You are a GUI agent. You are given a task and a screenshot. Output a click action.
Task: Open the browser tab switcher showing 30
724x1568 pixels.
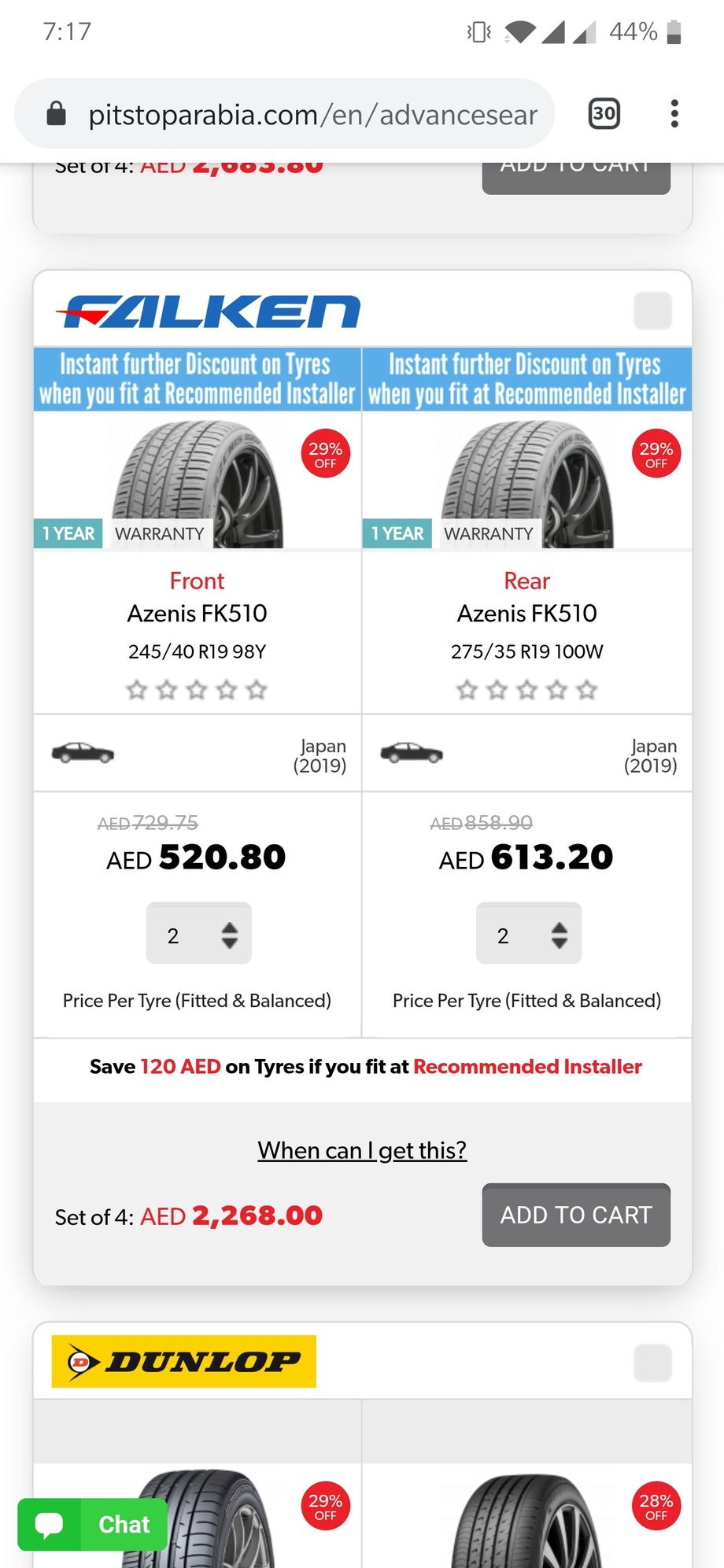point(604,114)
